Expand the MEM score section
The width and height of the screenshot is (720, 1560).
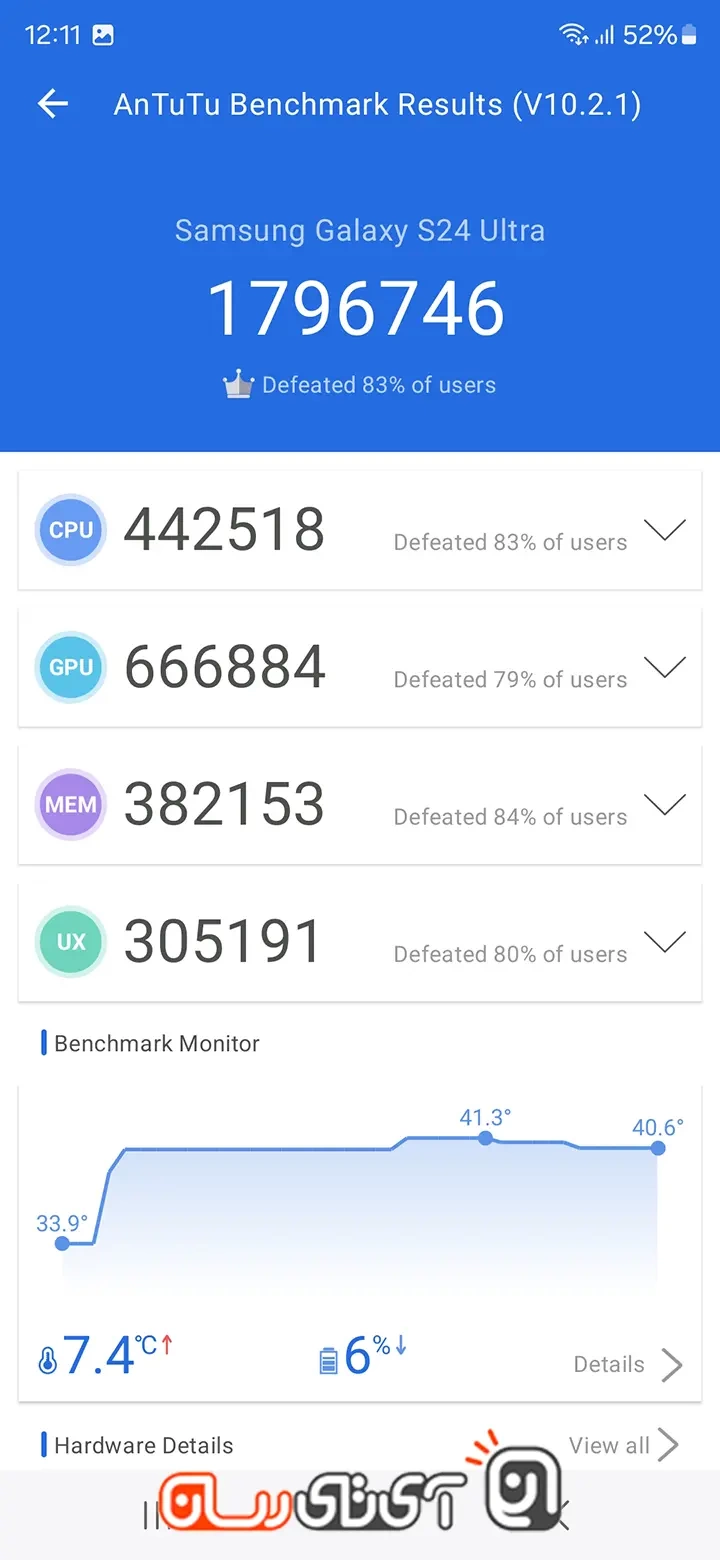(665, 804)
